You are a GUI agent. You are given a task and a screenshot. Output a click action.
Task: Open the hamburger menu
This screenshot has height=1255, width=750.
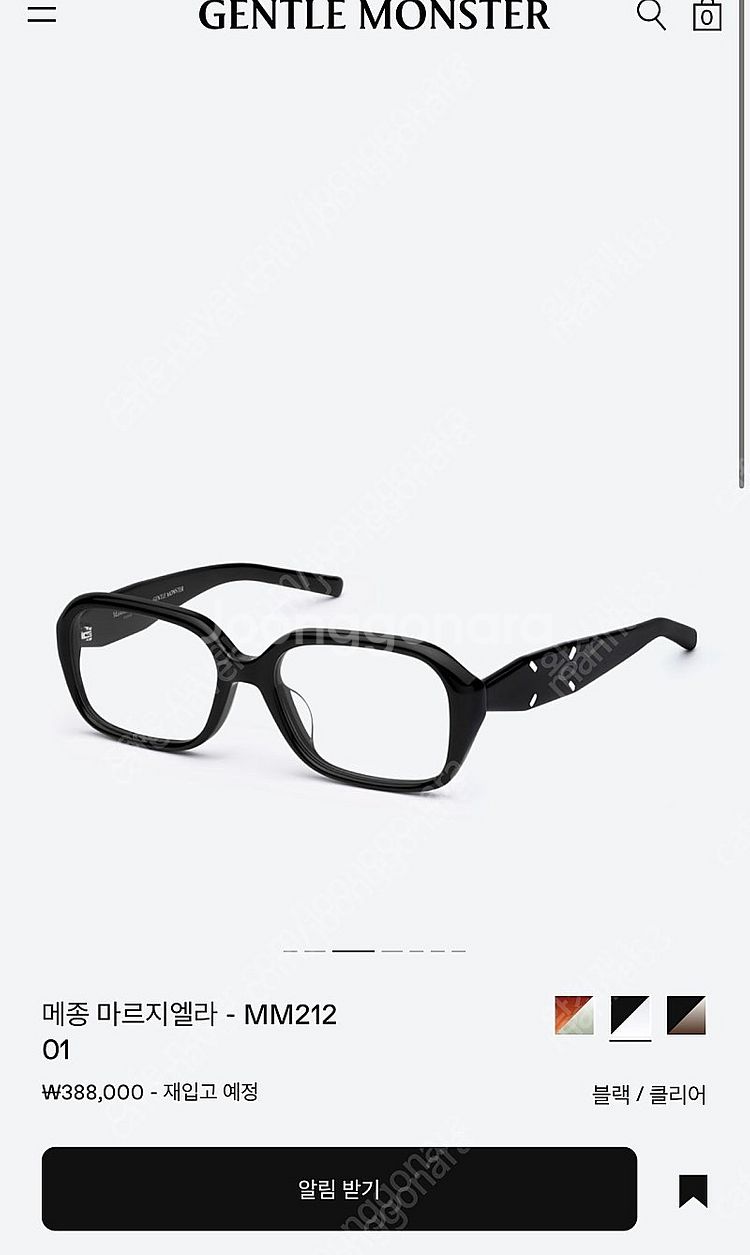pos(41,15)
